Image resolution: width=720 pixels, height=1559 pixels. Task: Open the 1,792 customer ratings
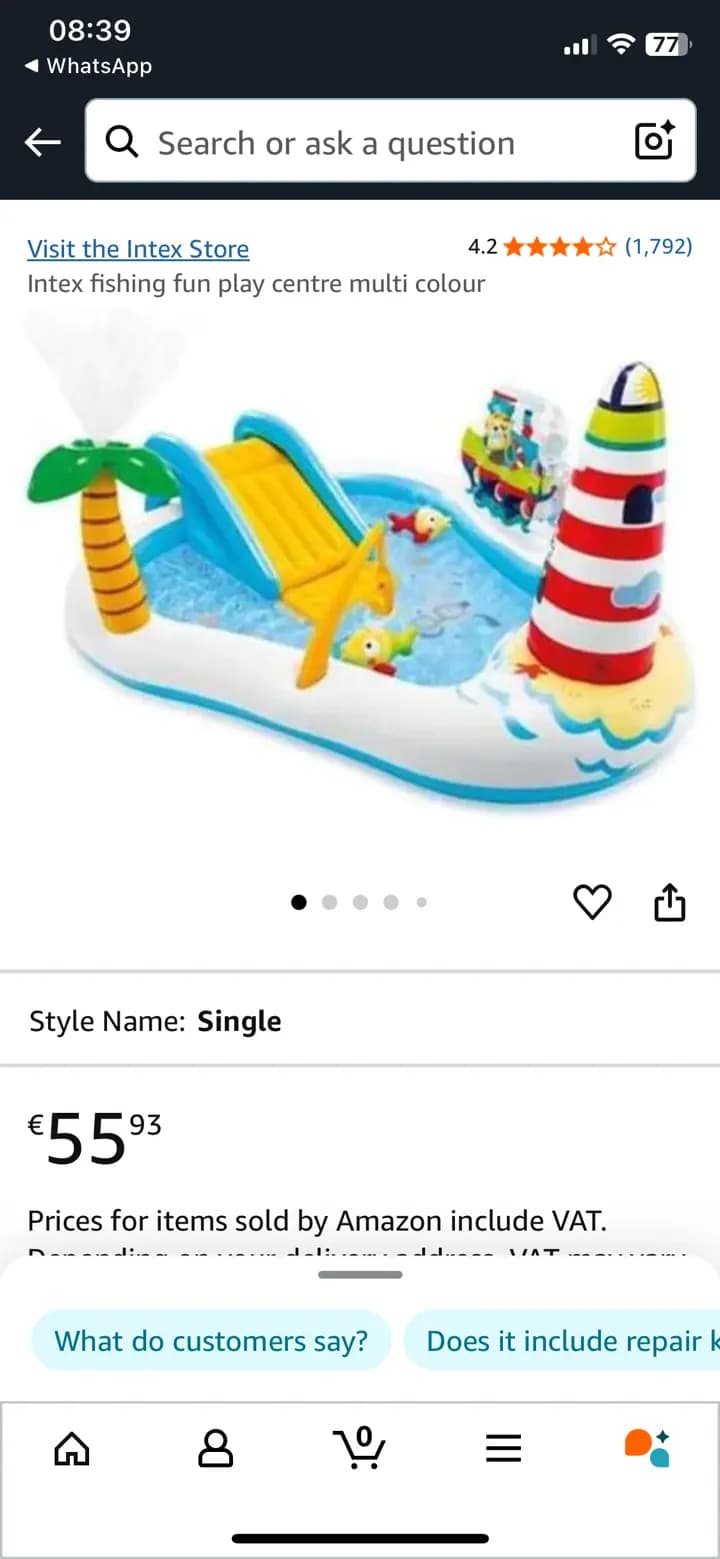658,246
